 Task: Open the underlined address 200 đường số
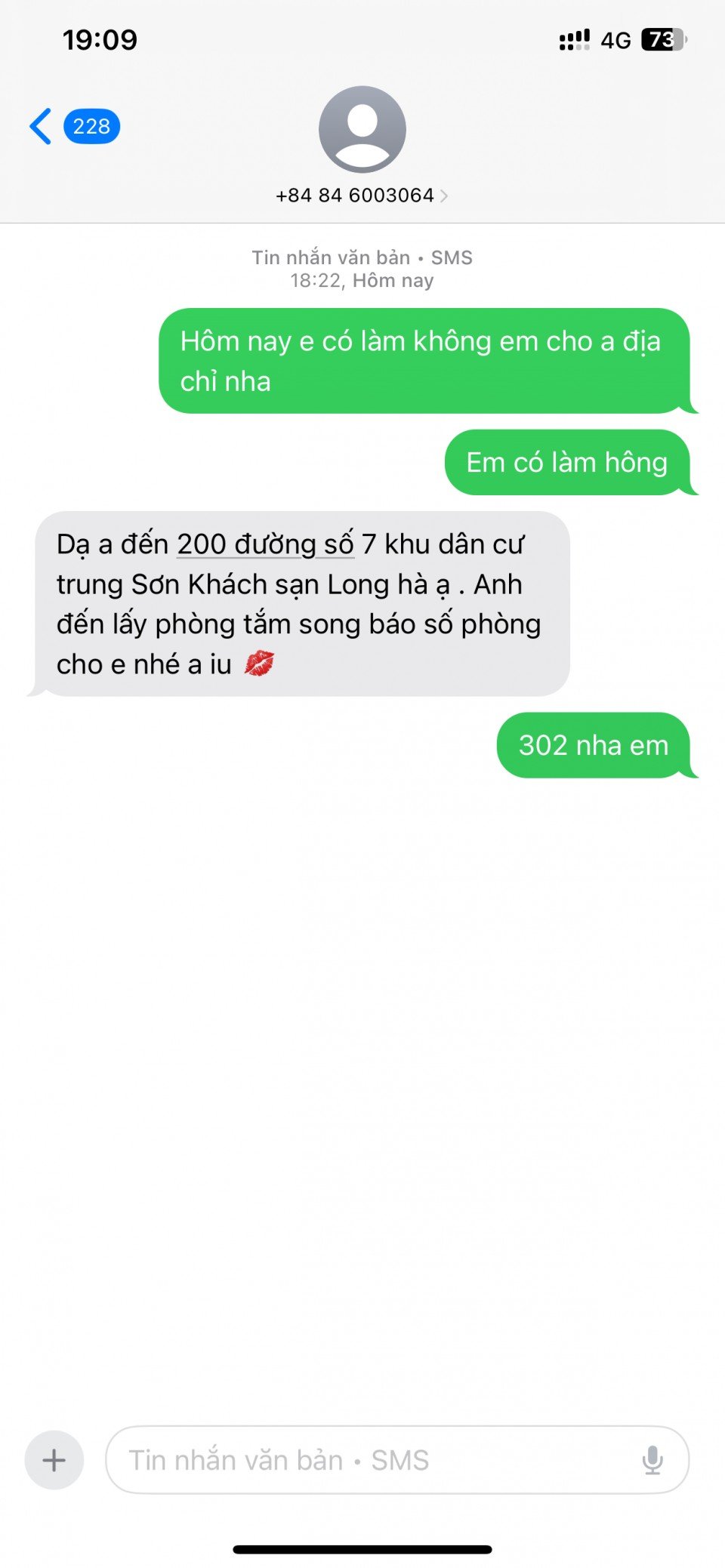pos(264,544)
